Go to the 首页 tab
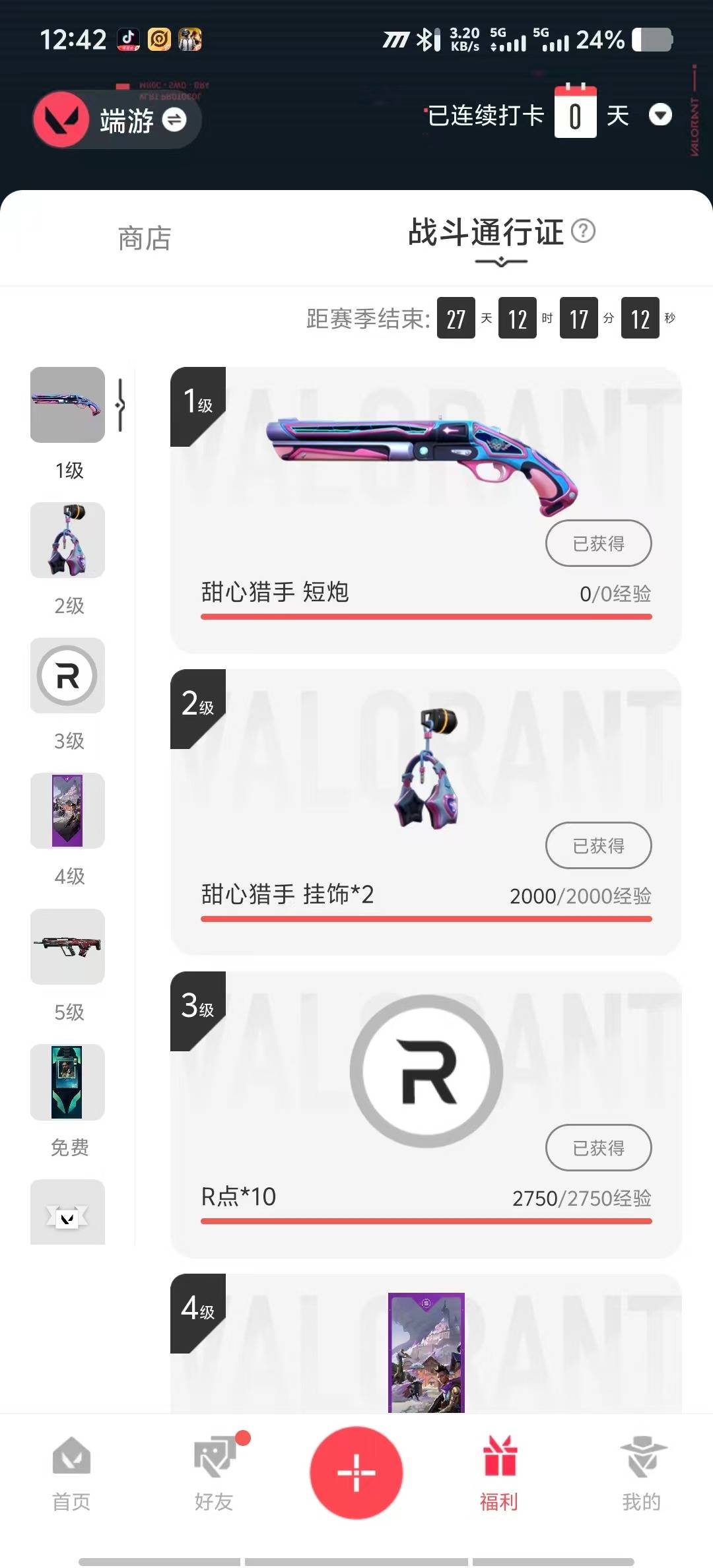 (x=71, y=1473)
